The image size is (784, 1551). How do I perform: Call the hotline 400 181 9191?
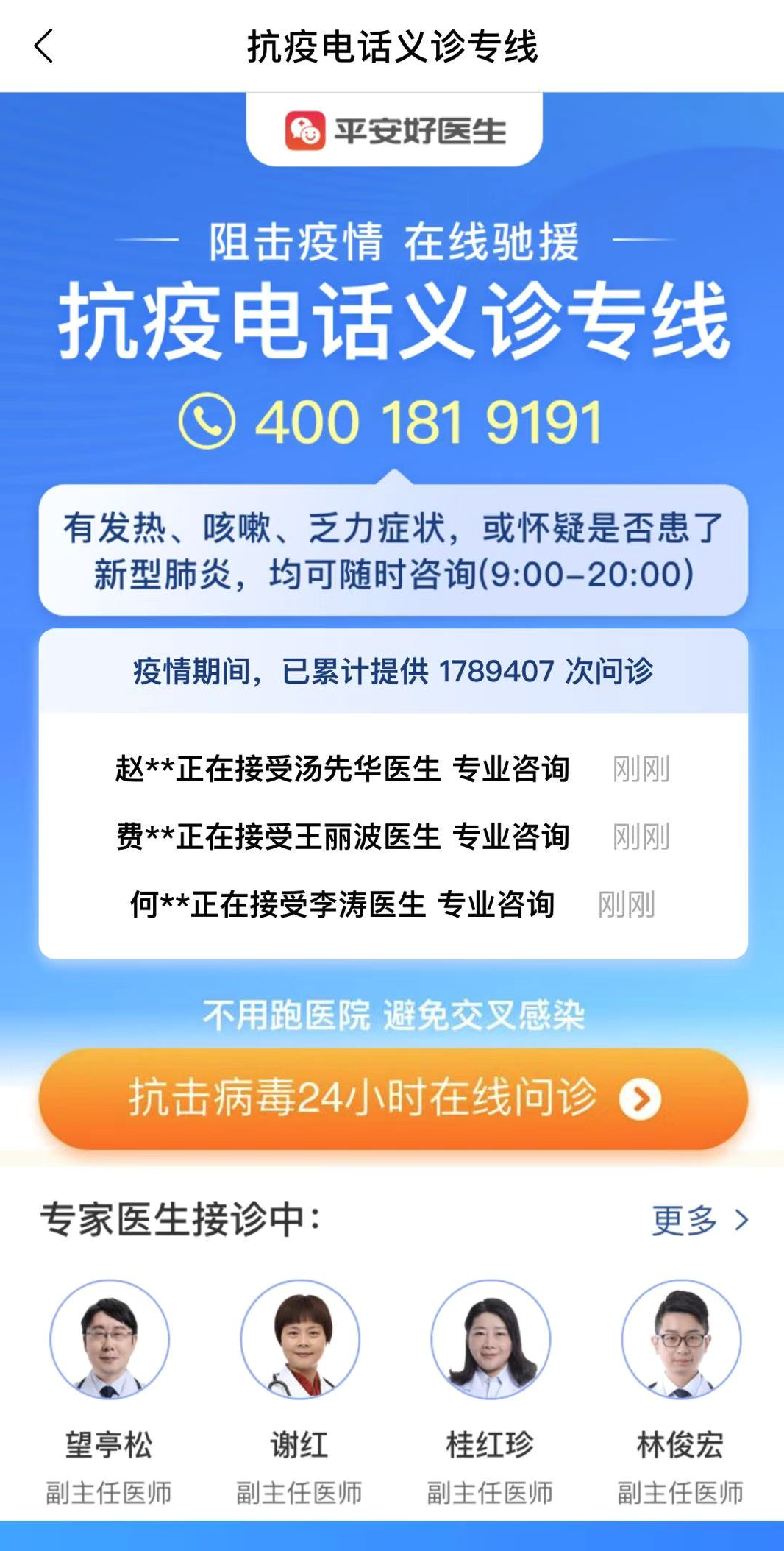(x=392, y=422)
